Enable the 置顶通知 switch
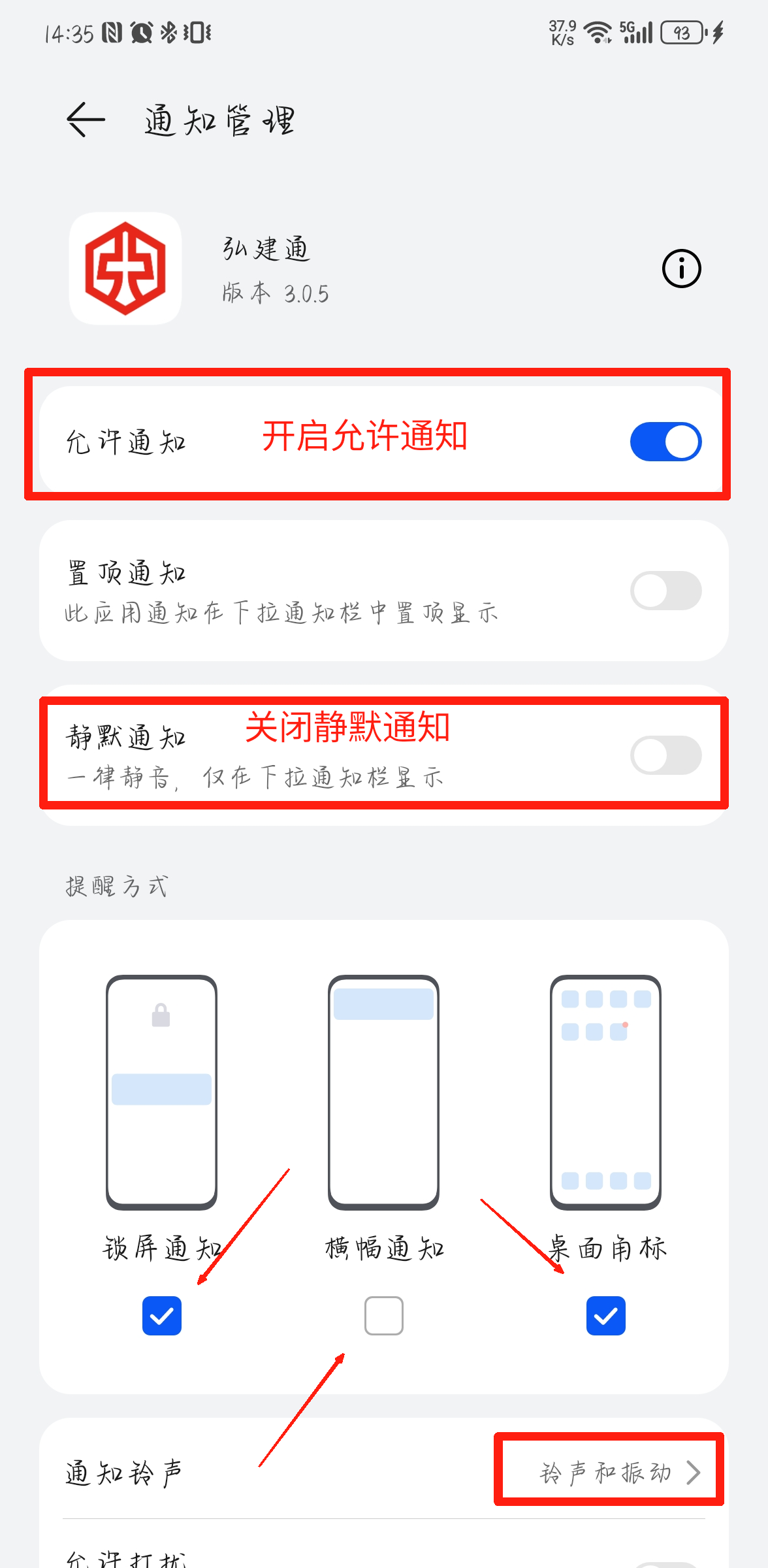This screenshot has width=768, height=1568. (665, 591)
